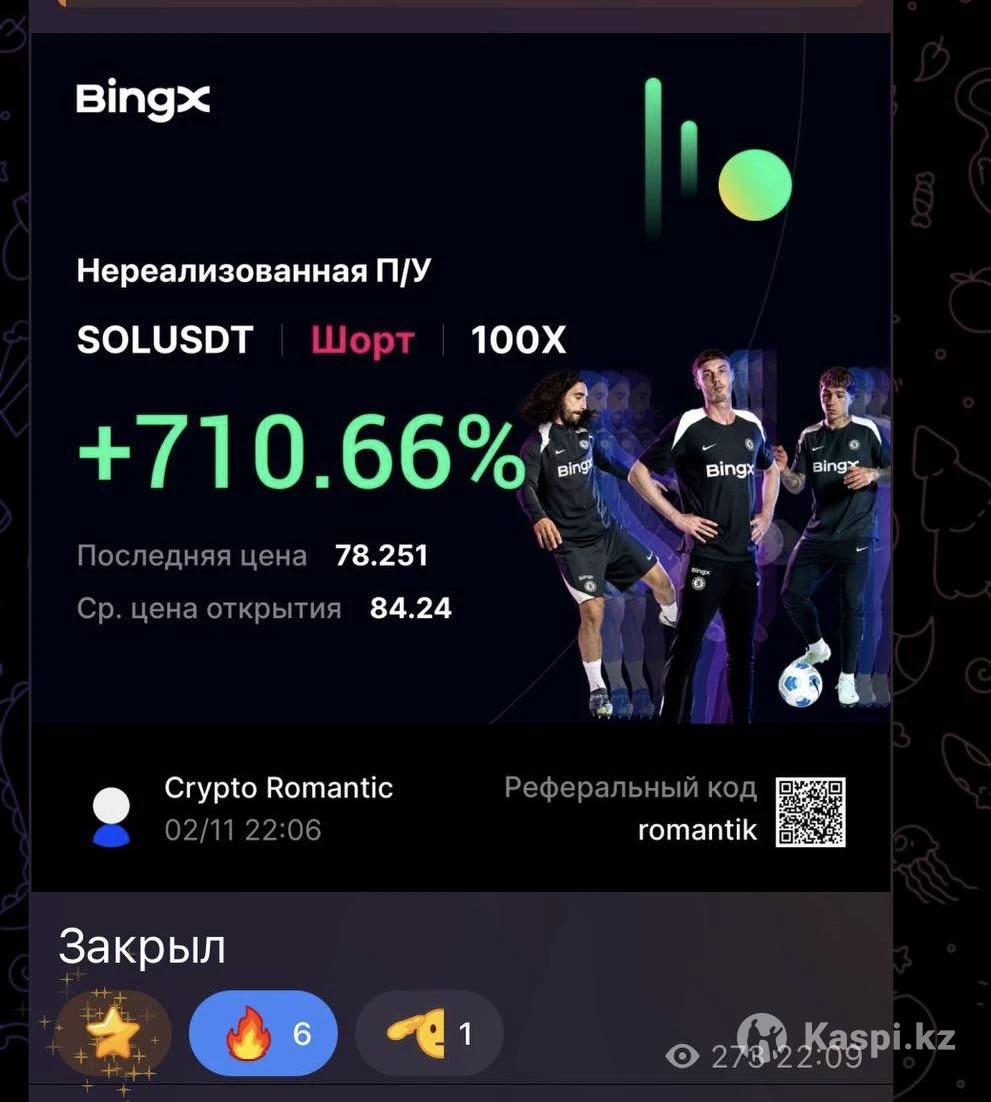Tap the saluting face reaction chip

[x=429, y=1034]
